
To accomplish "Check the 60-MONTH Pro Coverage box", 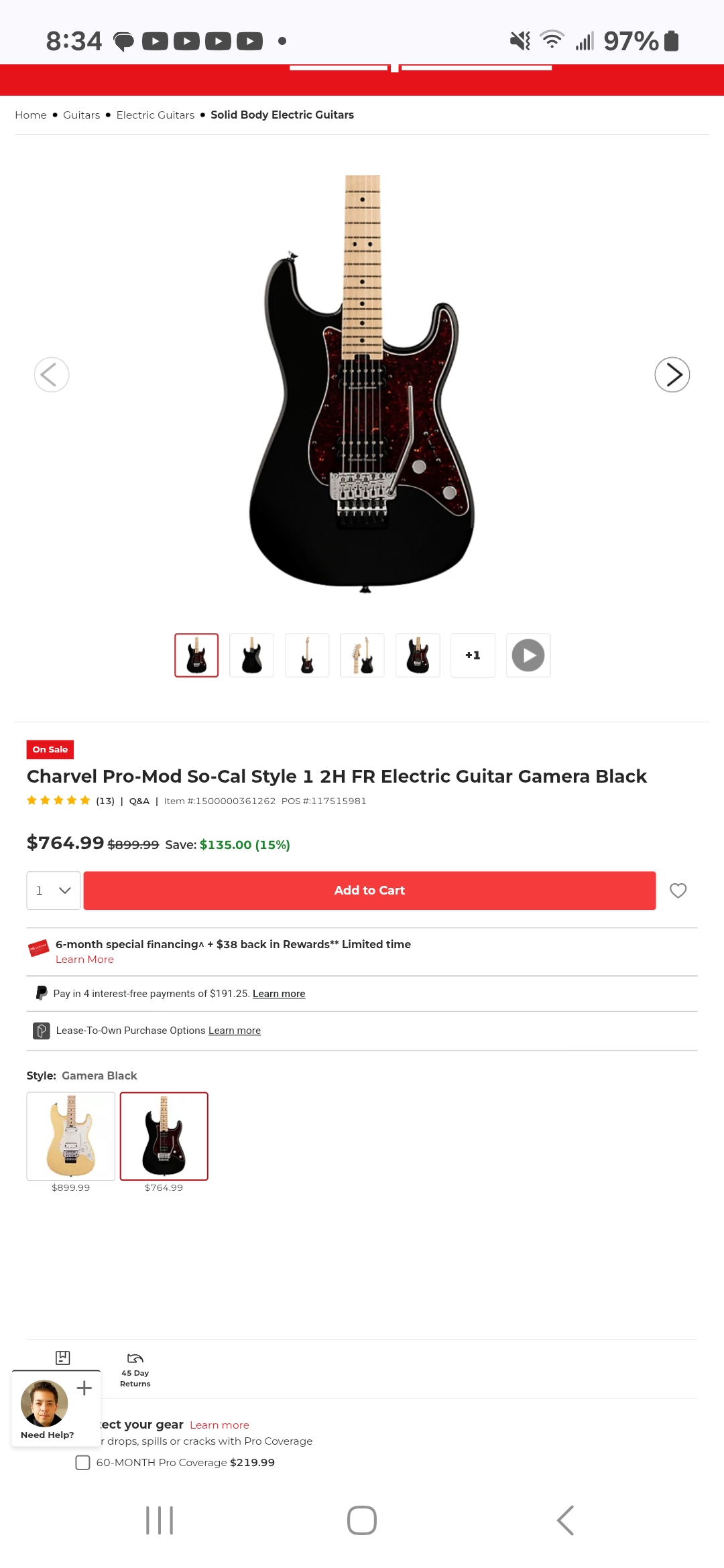I will click(x=83, y=1463).
